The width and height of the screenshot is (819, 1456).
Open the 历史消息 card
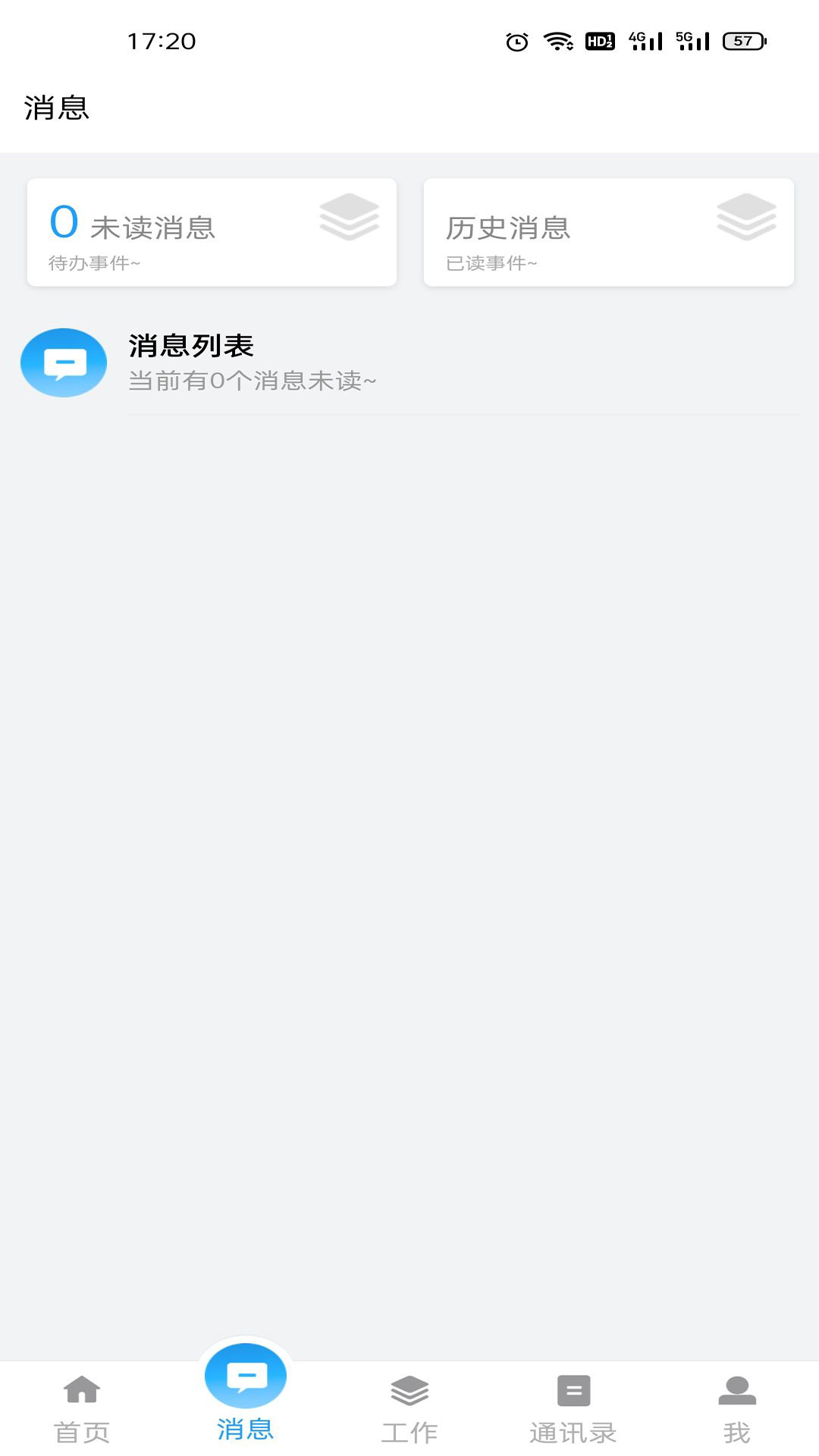point(607,231)
